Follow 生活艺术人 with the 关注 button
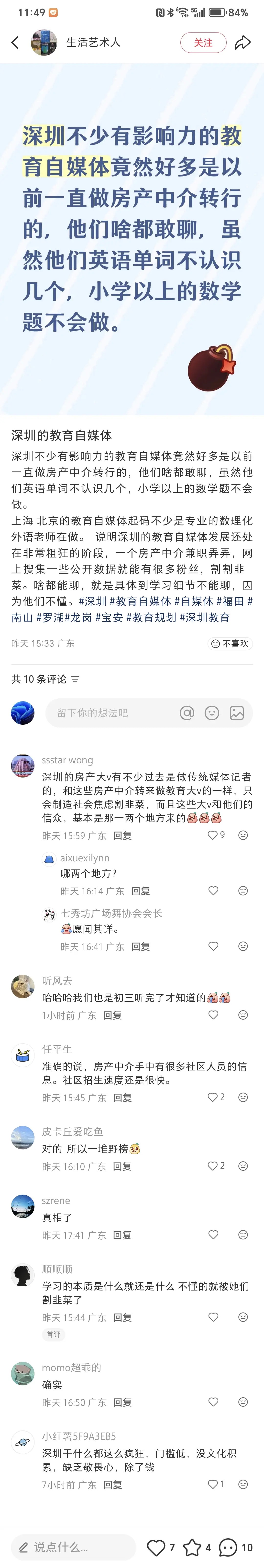 click(x=203, y=43)
